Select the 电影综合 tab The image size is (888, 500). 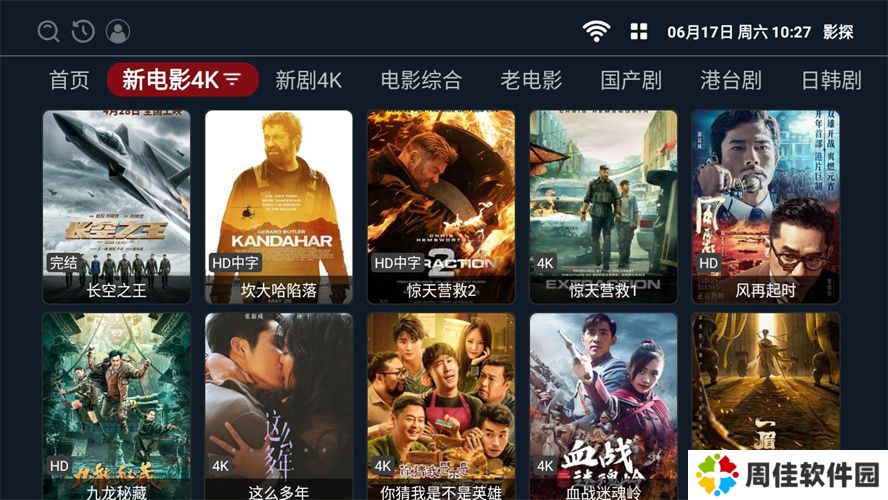[x=421, y=80]
